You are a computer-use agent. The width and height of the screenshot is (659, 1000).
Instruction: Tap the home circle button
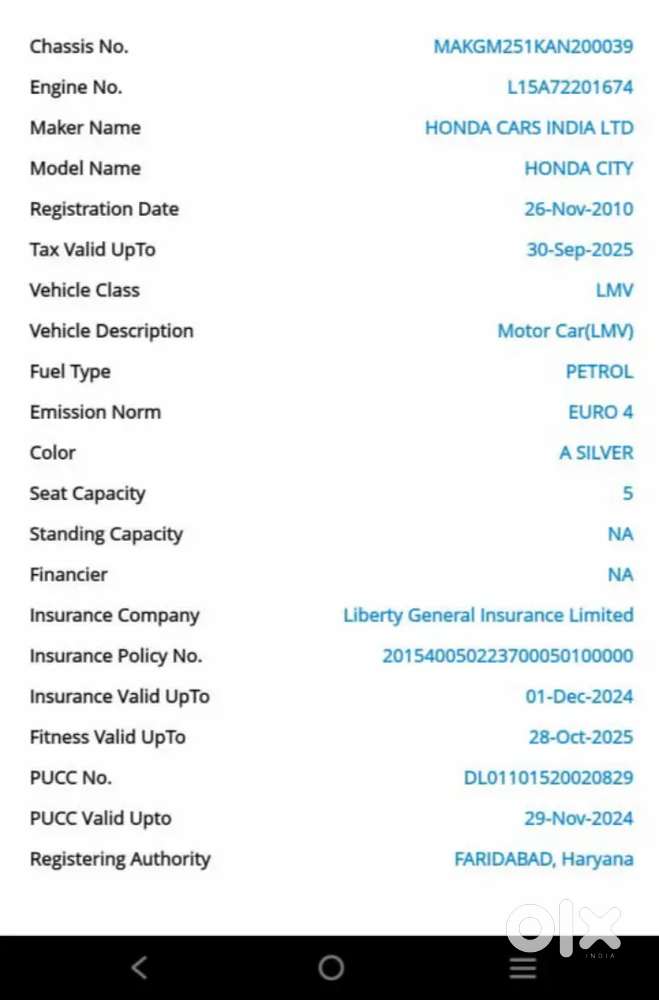pos(330,967)
